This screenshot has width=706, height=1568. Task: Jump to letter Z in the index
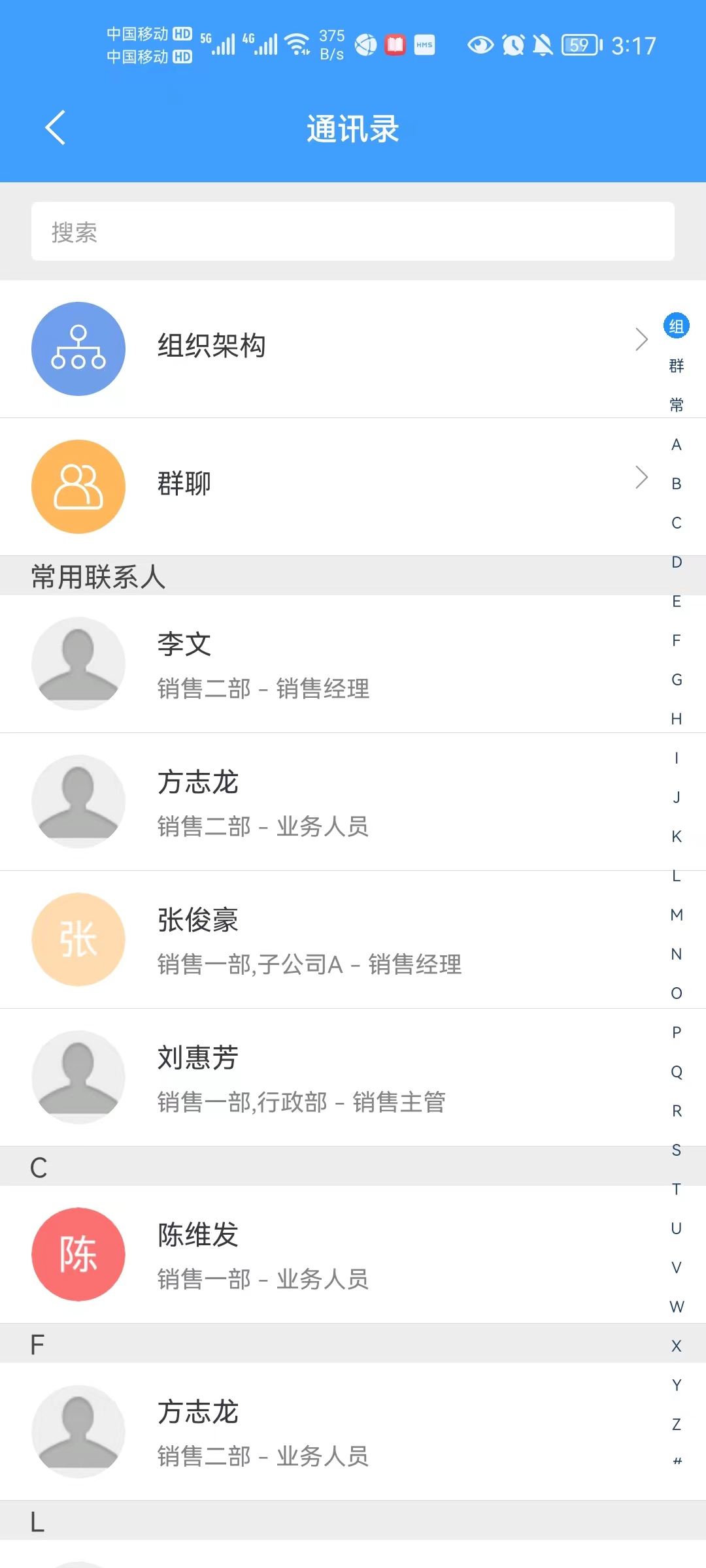pos(677,1424)
